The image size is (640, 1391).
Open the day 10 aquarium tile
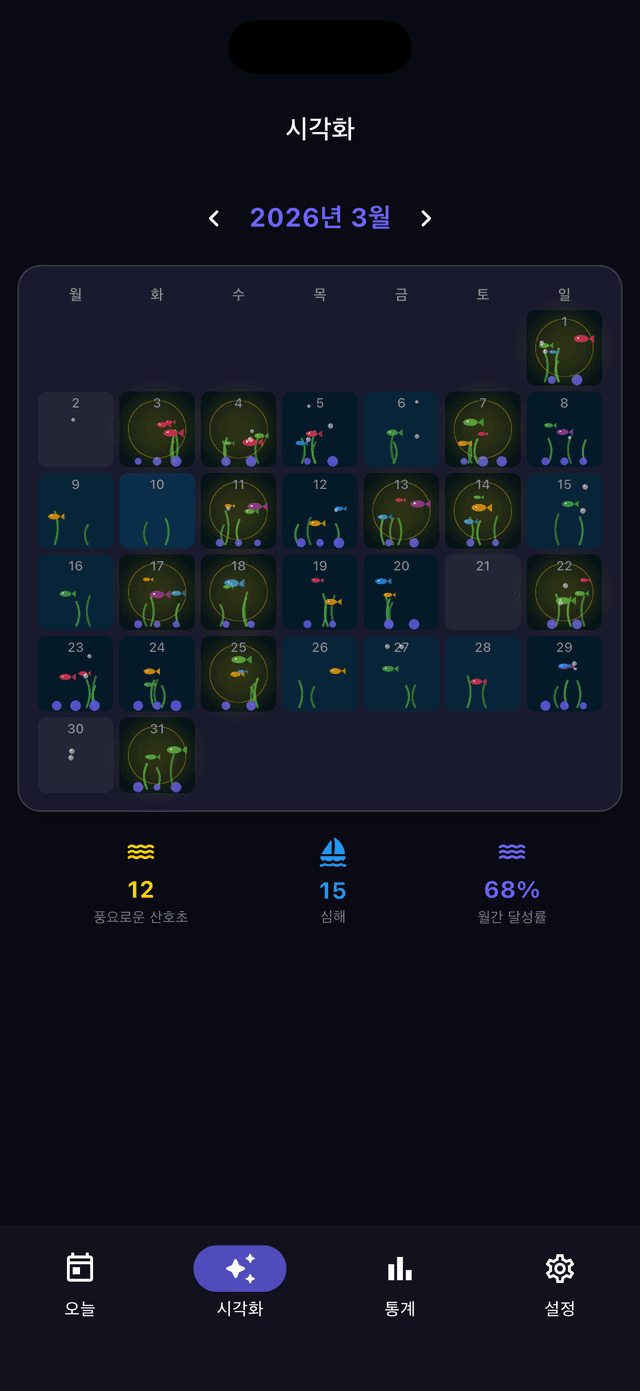(x=157, y=511)
